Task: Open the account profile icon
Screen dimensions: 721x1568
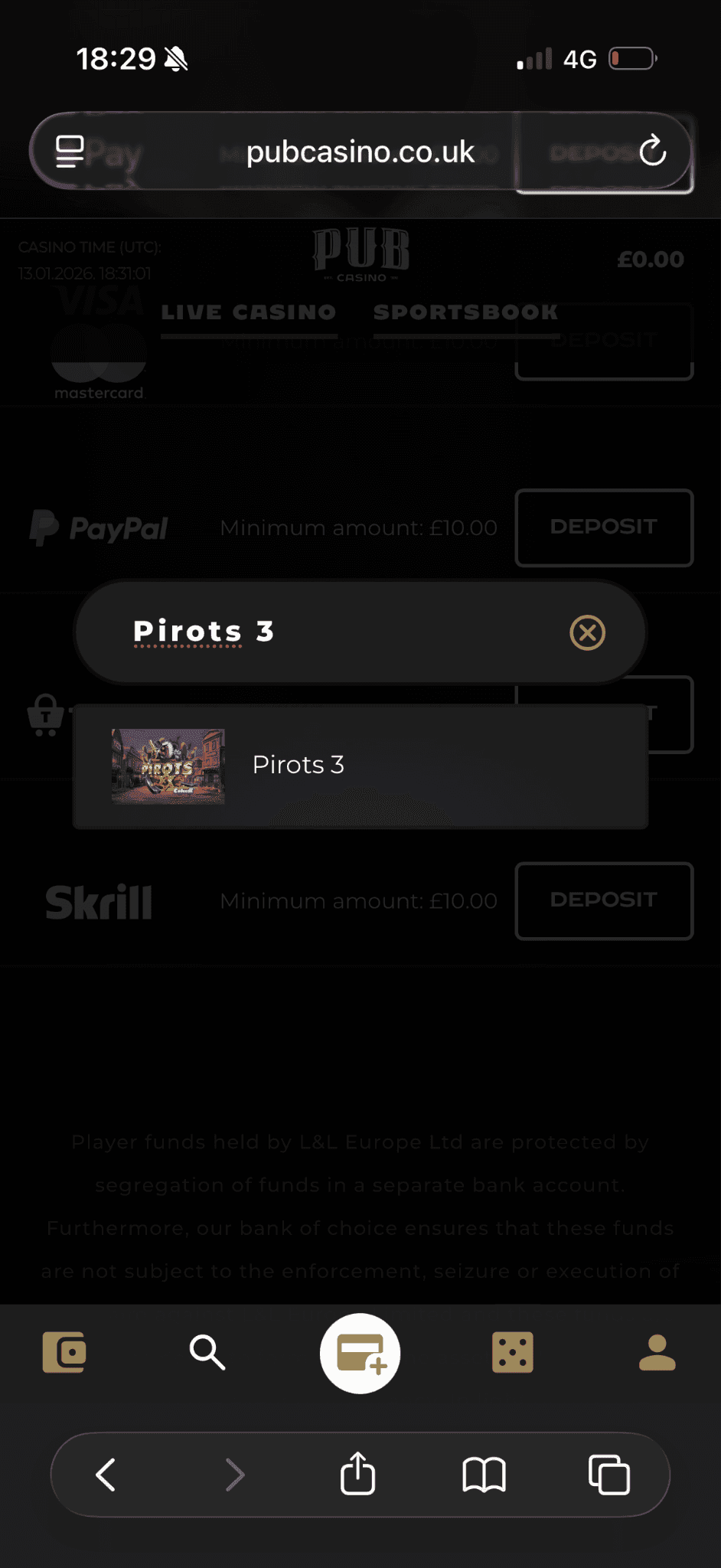Action: (x=657, y=1352)
